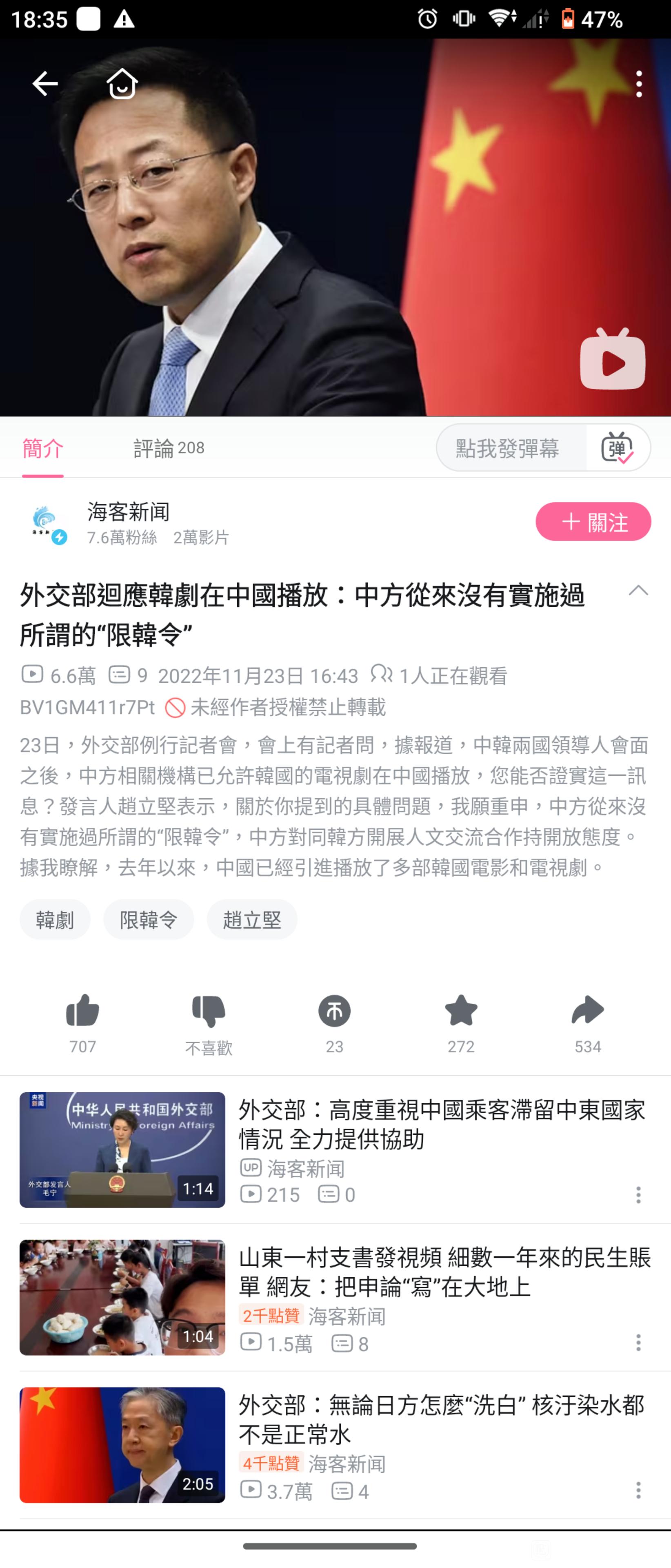Viewport: 671px width, 1568px height.
Task: Collapse the video description chevron
Action: tap(638, 590)
